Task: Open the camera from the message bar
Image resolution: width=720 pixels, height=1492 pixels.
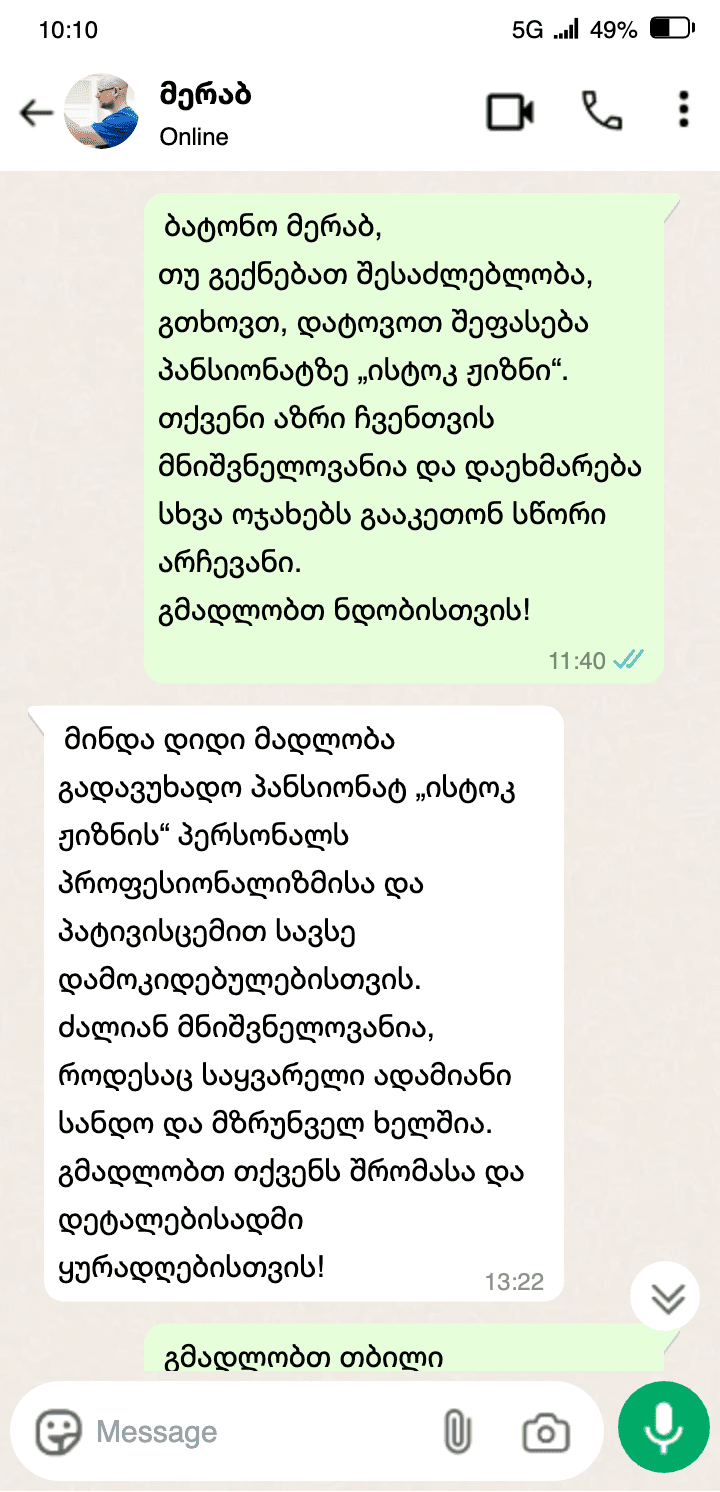Action: coord(546,1432)
